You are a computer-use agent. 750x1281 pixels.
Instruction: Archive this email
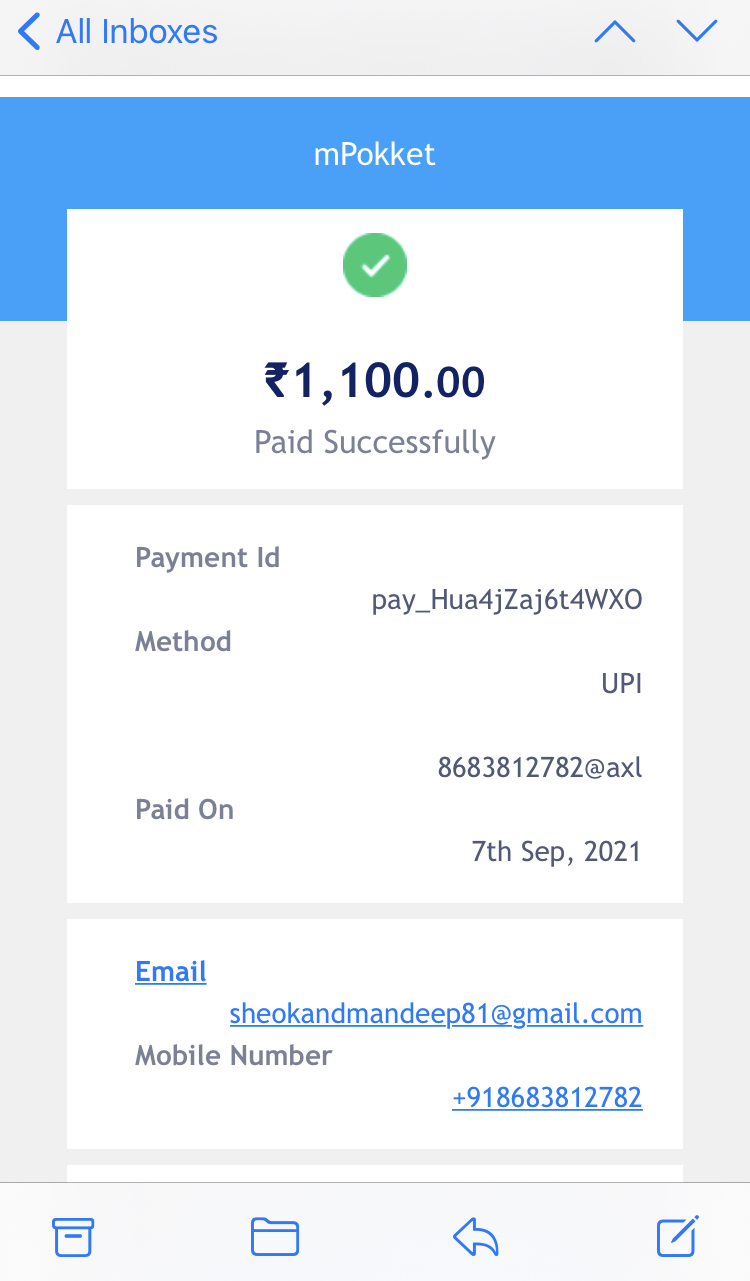point(73,1237)
